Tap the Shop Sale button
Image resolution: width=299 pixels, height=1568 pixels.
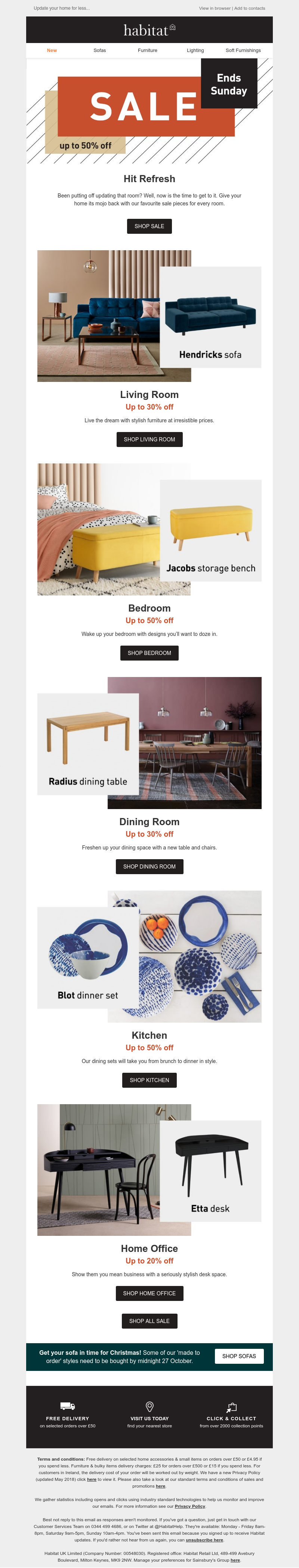pos(149,226)
